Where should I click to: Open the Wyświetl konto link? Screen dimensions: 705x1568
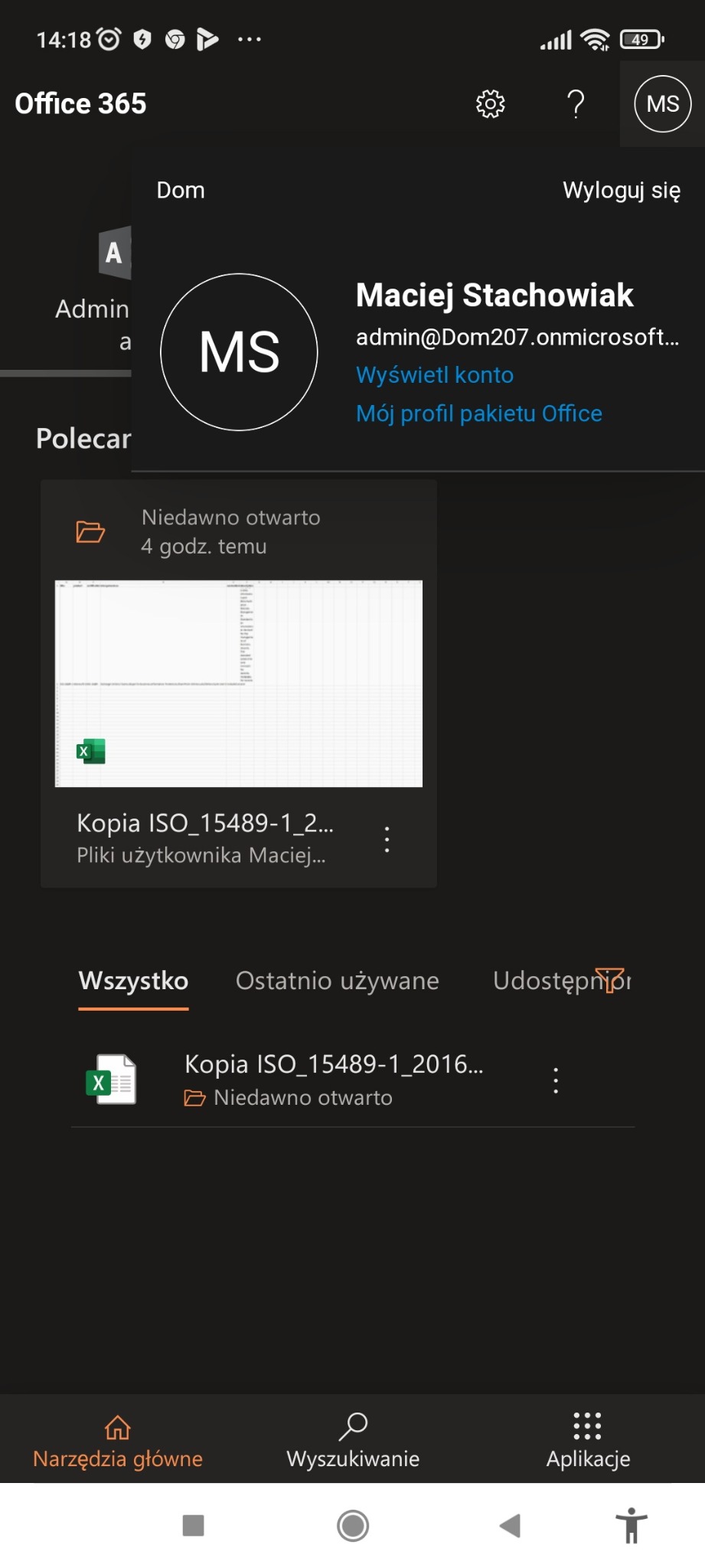(x=434, y=374)
